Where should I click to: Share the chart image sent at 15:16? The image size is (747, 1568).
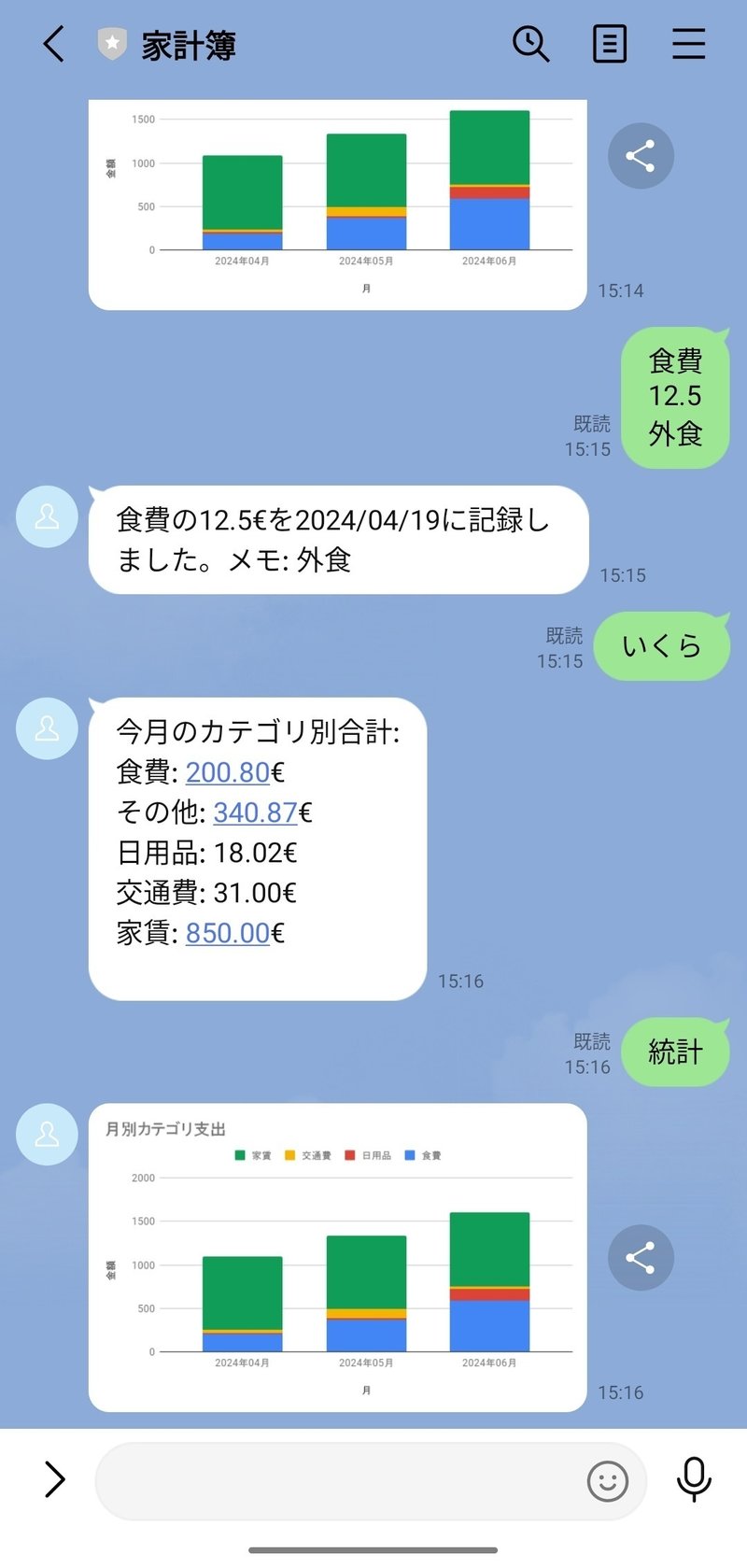click(x=641, y=1258)
